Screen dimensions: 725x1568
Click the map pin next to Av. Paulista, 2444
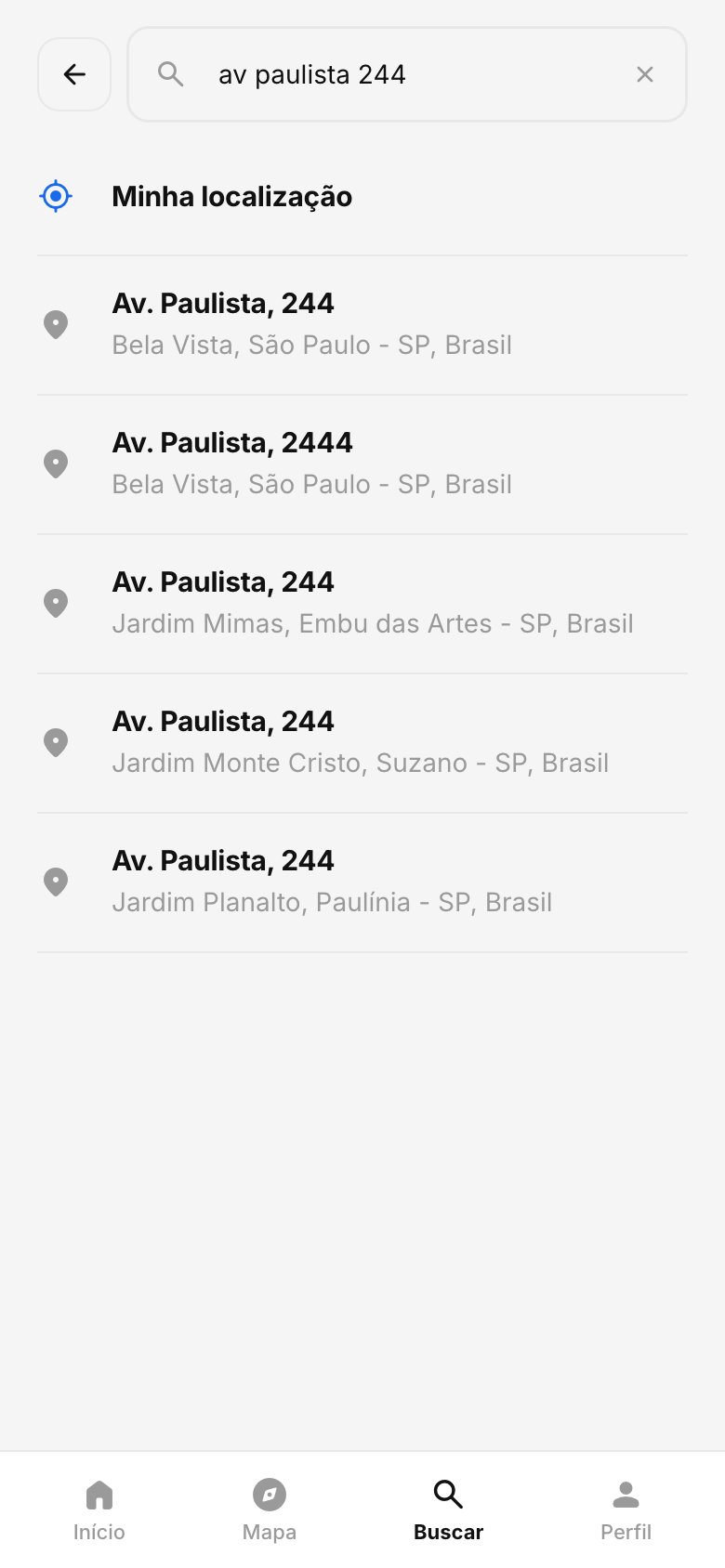[56, 463]
